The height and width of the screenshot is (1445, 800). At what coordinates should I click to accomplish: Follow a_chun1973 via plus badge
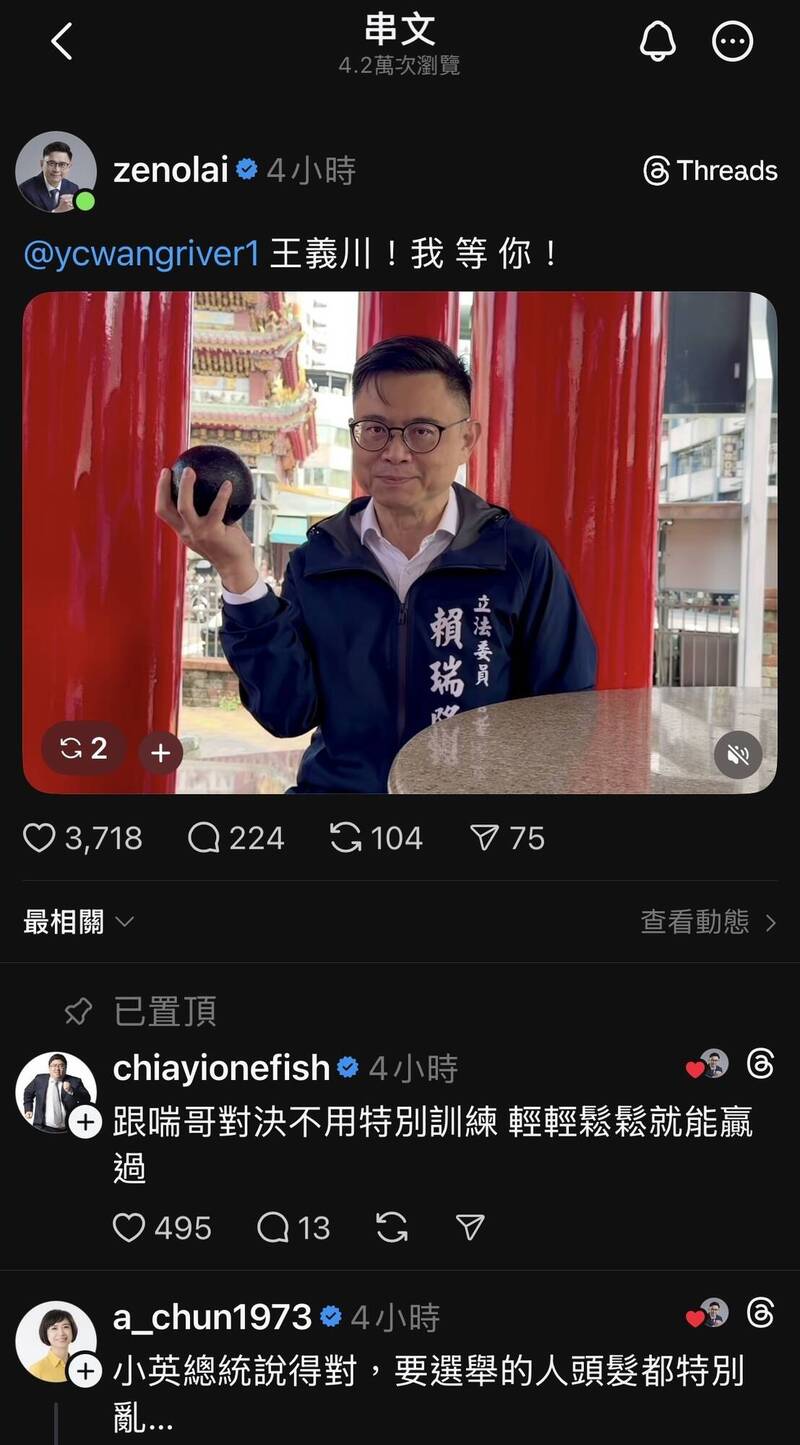(86, 1372)
